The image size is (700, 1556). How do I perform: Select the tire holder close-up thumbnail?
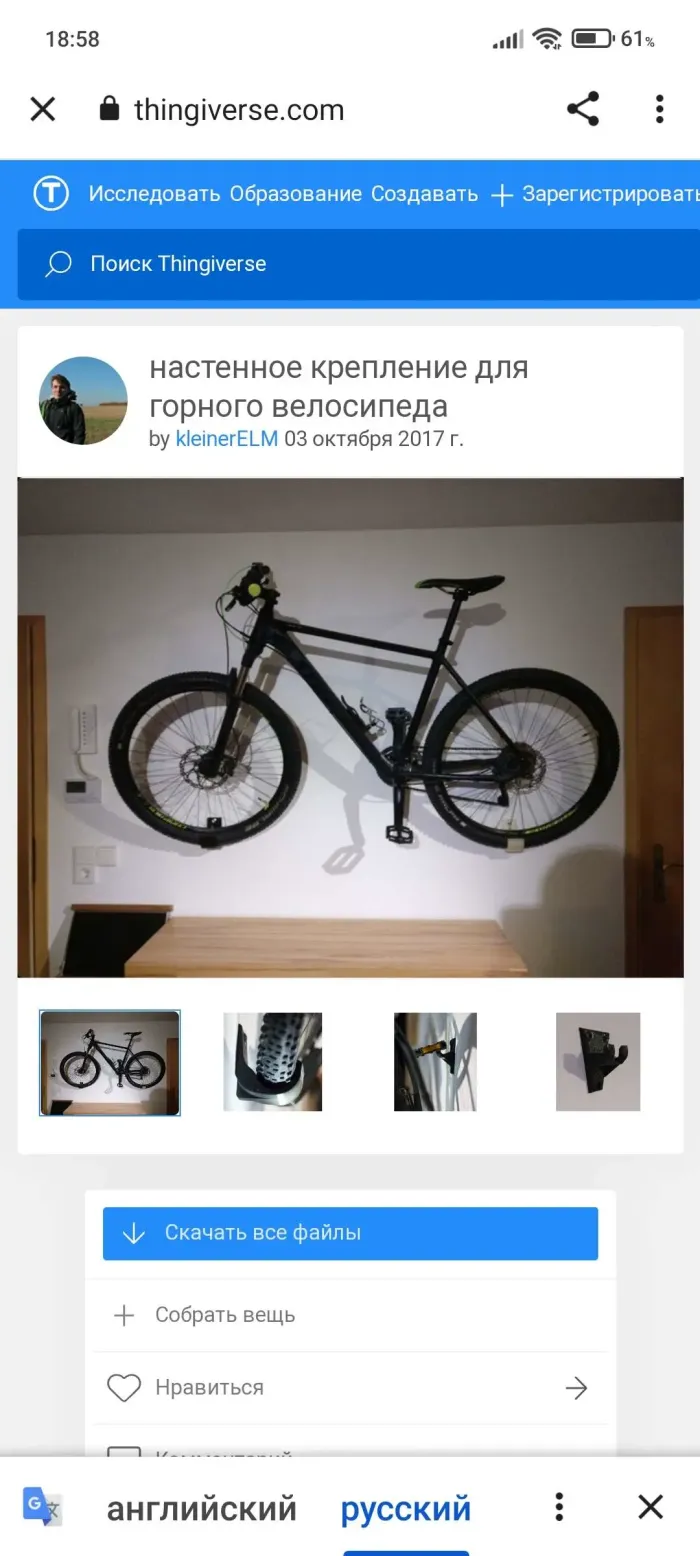tap(272, 1062)
